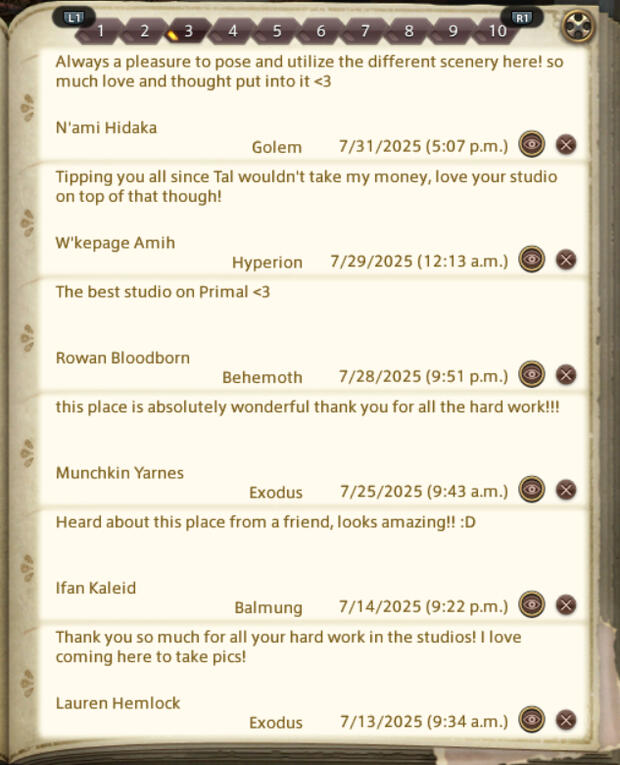Screen dimensions: 620x765
Task: Open page 5 of the guestbook
Action: [x=277, y=31]
